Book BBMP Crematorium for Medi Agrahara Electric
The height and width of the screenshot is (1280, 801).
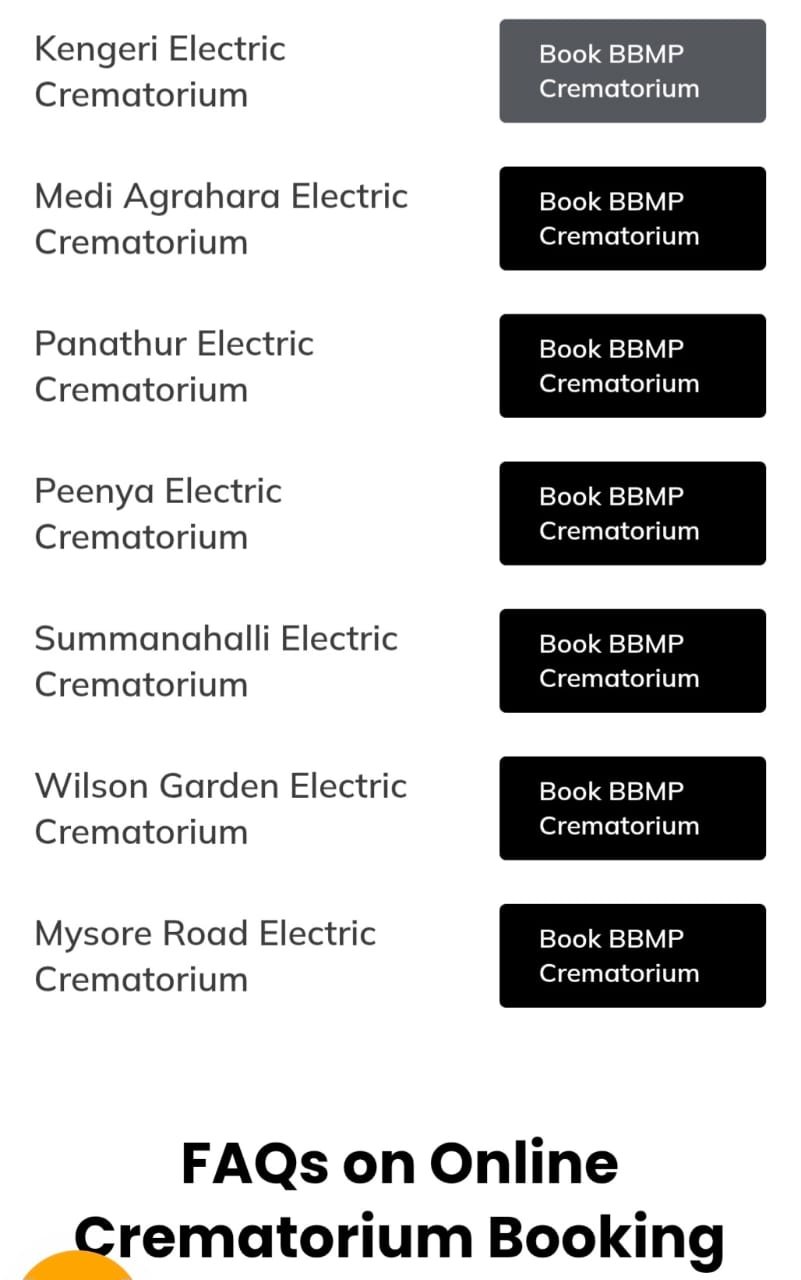[x=632, y=218]
